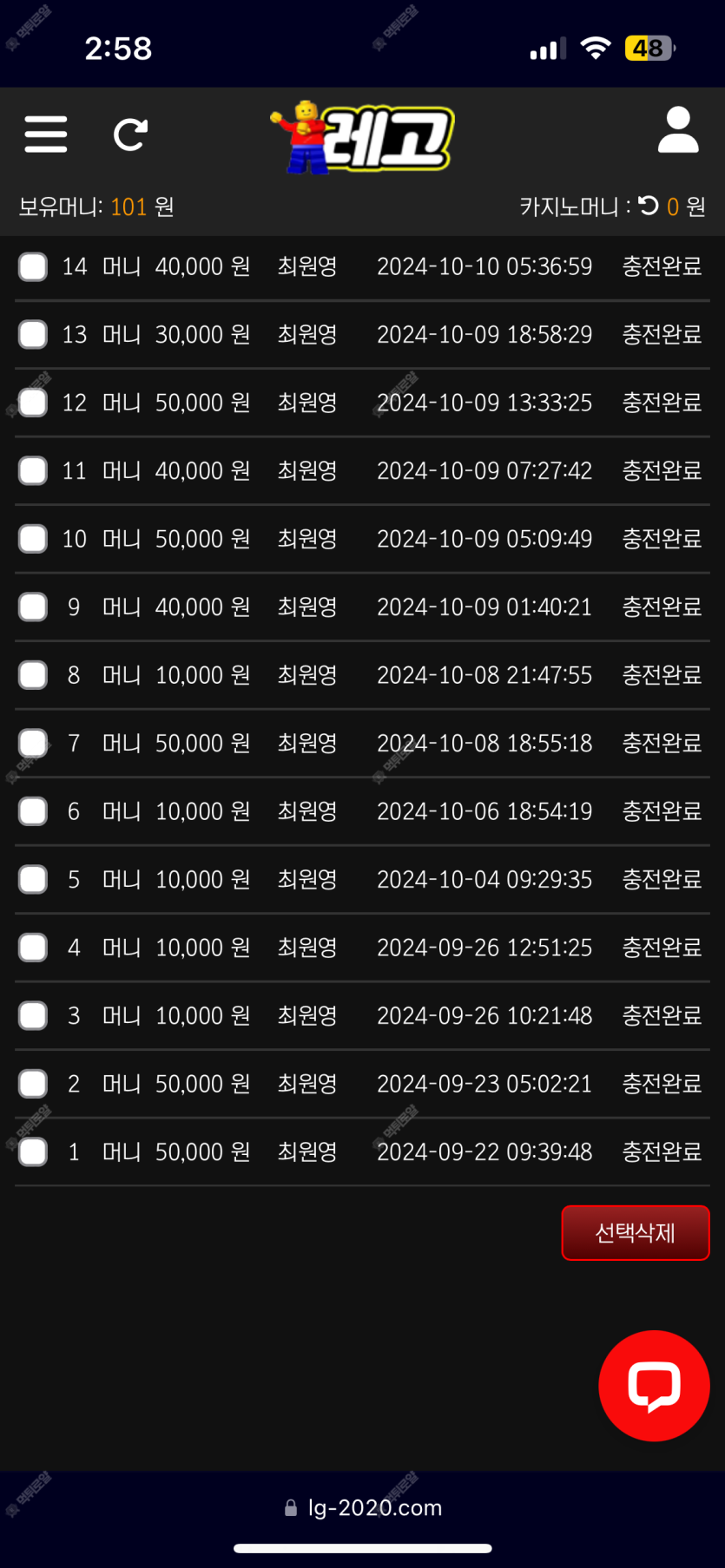Screen dimensions: 725x1568
Task: Open the red live chat button
Action: point(654,1386)
